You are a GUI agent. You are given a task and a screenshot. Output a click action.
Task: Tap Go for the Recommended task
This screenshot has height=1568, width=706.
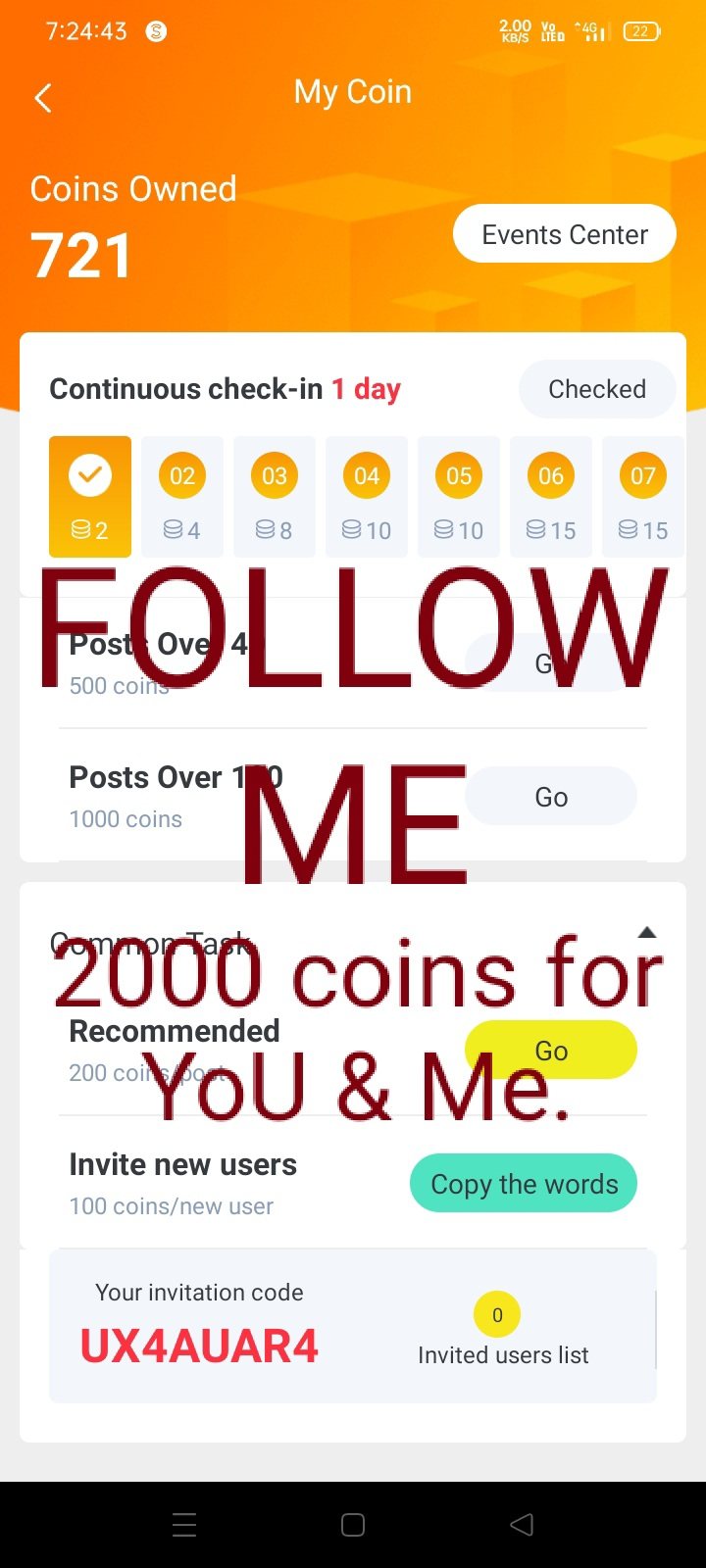550,1051
